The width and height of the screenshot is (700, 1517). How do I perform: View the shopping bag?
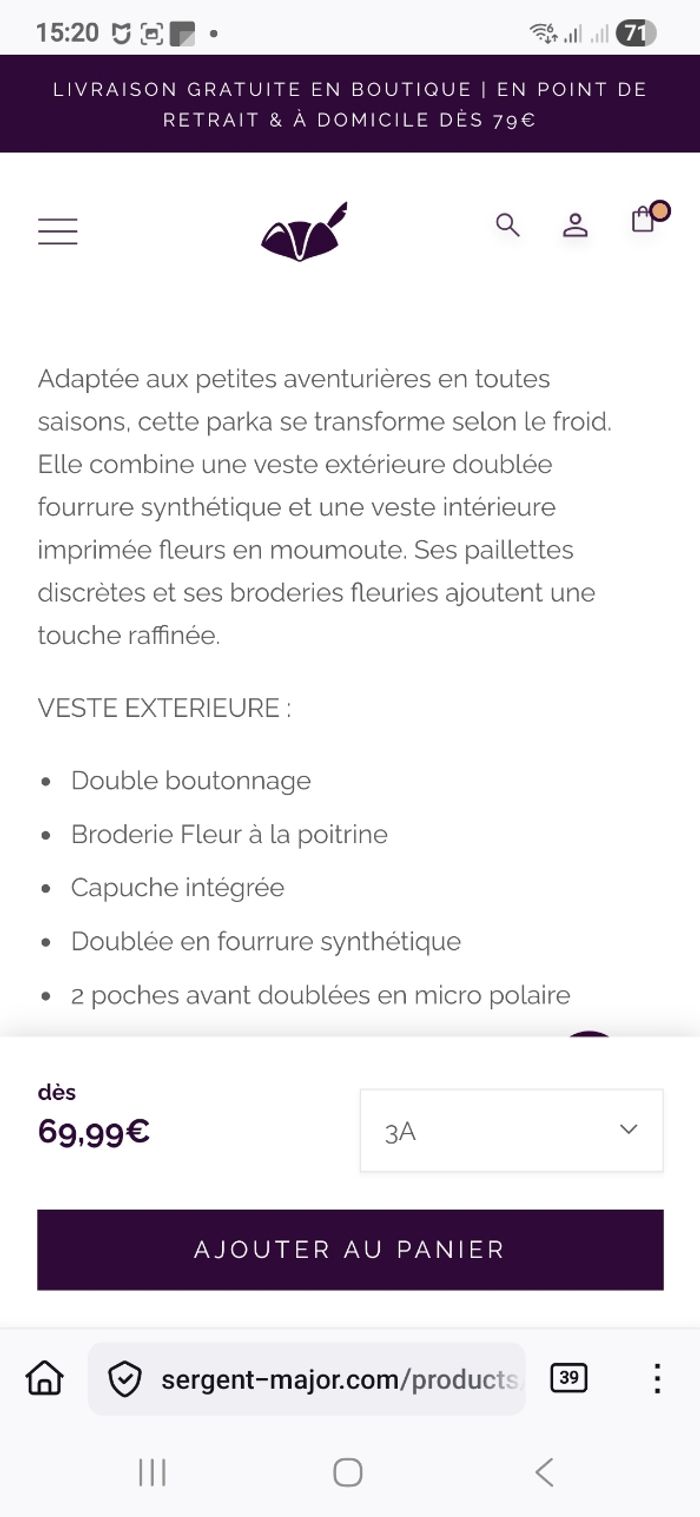pos(644,220)
